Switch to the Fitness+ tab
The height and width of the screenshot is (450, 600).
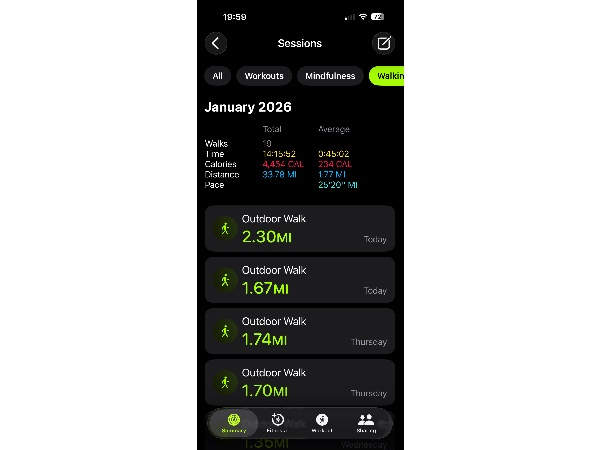click(278, 423)
